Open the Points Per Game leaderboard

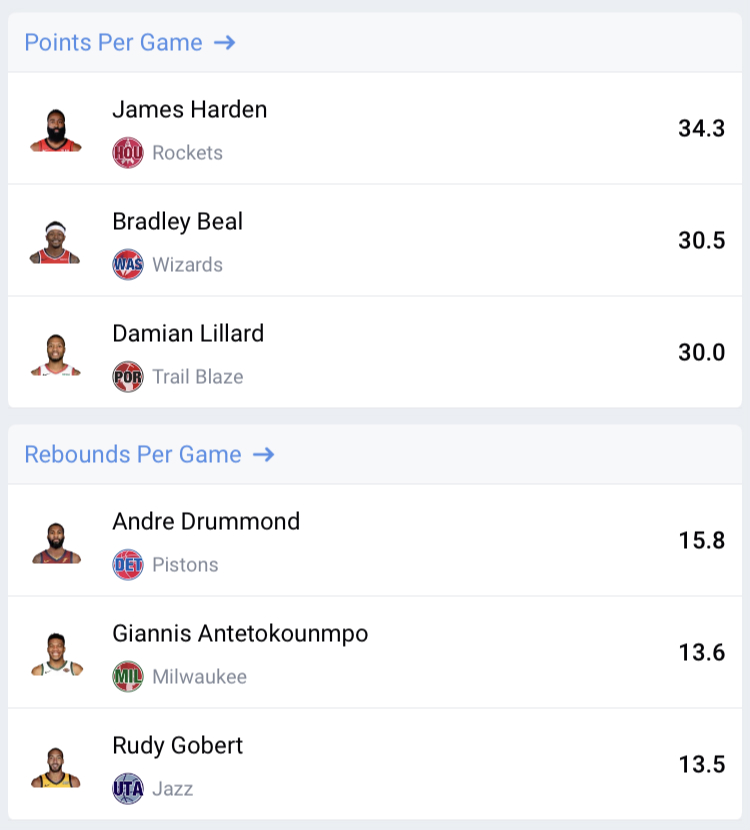[129, 43]
